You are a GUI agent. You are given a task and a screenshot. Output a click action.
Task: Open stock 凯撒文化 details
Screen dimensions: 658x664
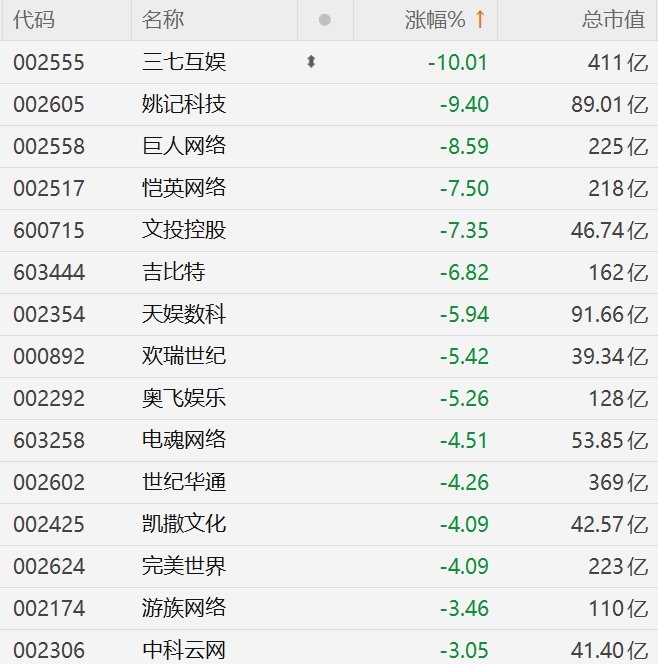pyautogui.click(x=184, y=524)
